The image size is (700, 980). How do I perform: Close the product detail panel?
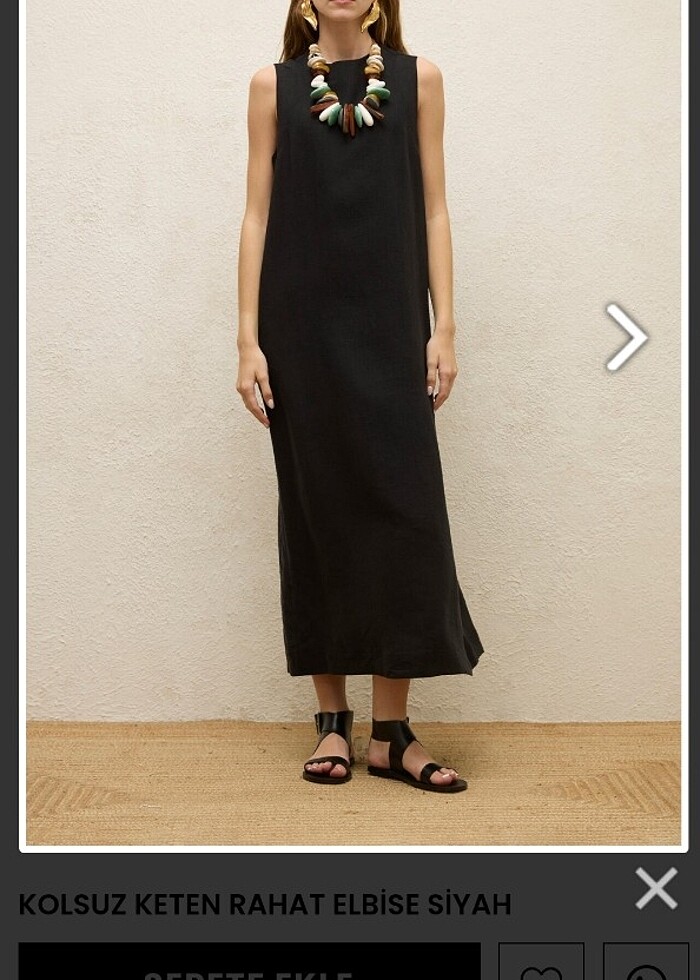coord(656,888)
